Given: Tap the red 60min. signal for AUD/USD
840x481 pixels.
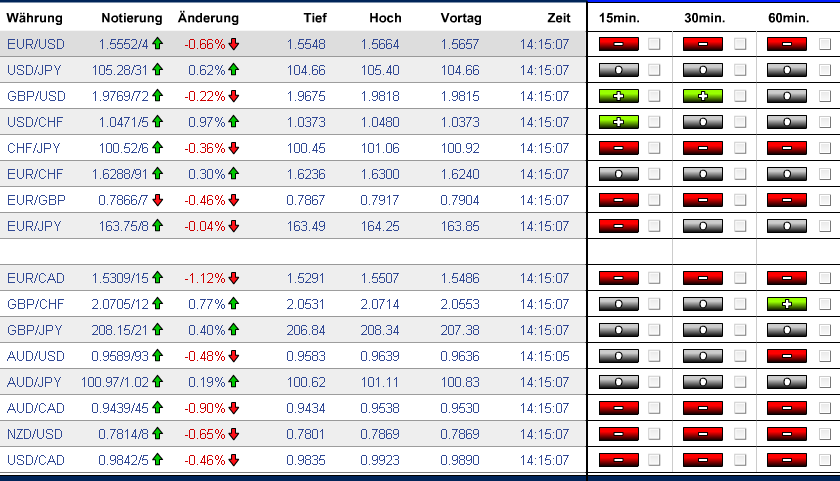Looking at the screenshot, I should click(x=787, y=356).
